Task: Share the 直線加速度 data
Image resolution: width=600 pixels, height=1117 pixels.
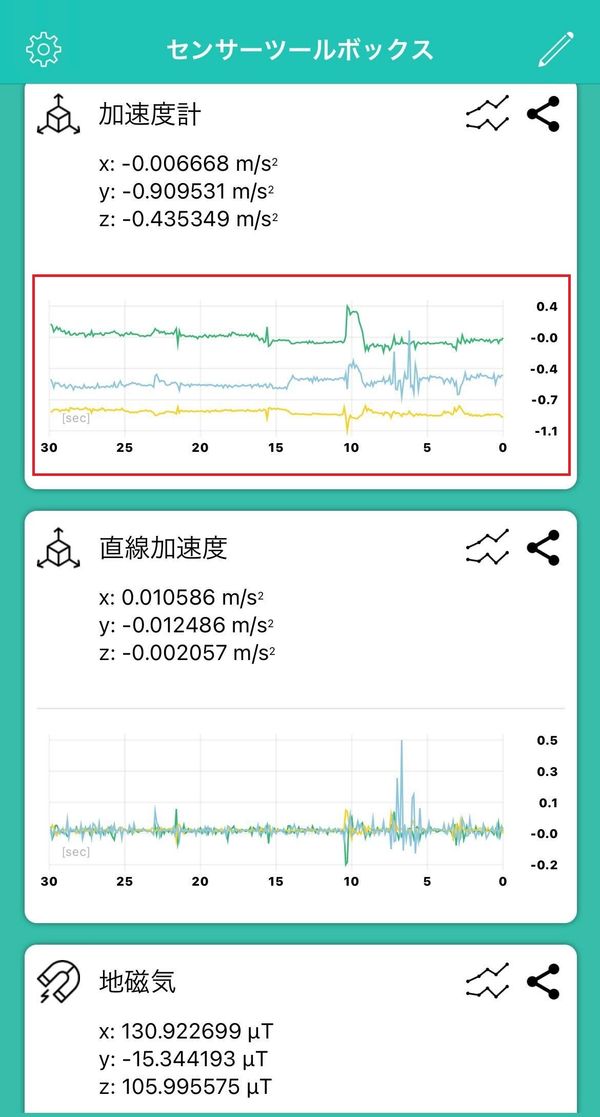Action: (543, 548)
